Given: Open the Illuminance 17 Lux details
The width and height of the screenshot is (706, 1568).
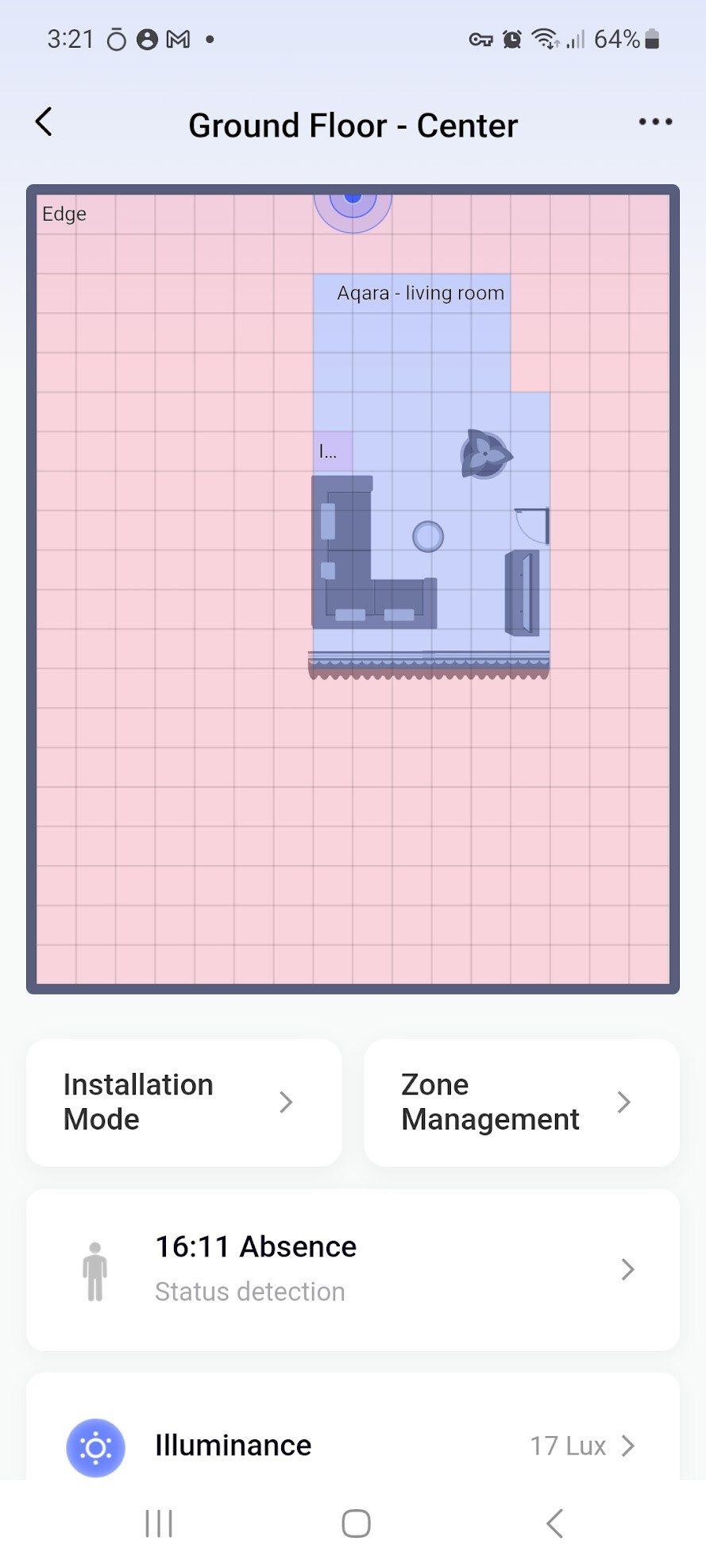Looking at the screenshot, I should tap(353, 1445).
